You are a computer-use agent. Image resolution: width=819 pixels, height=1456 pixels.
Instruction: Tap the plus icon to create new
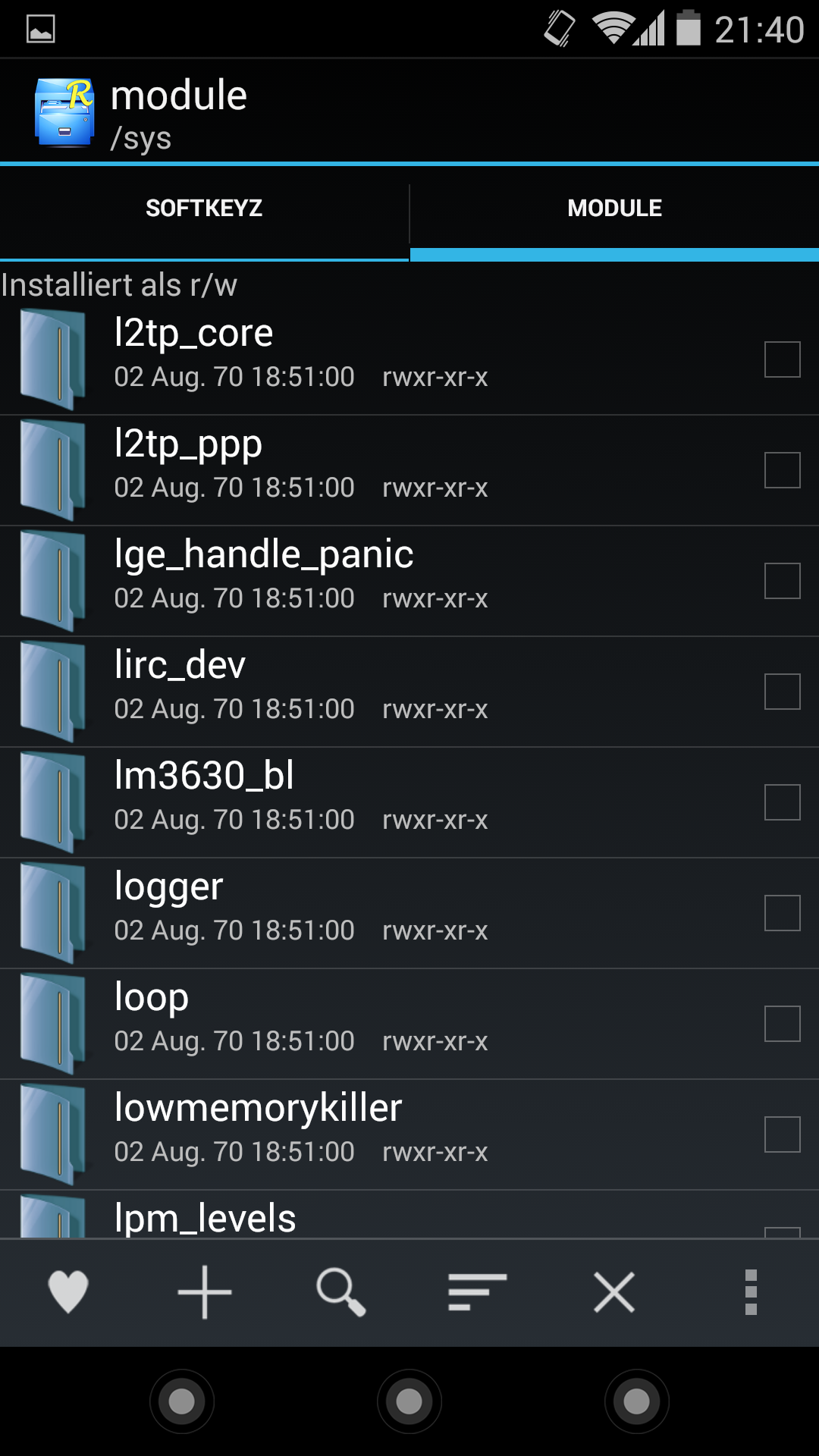click(205, 1291)
